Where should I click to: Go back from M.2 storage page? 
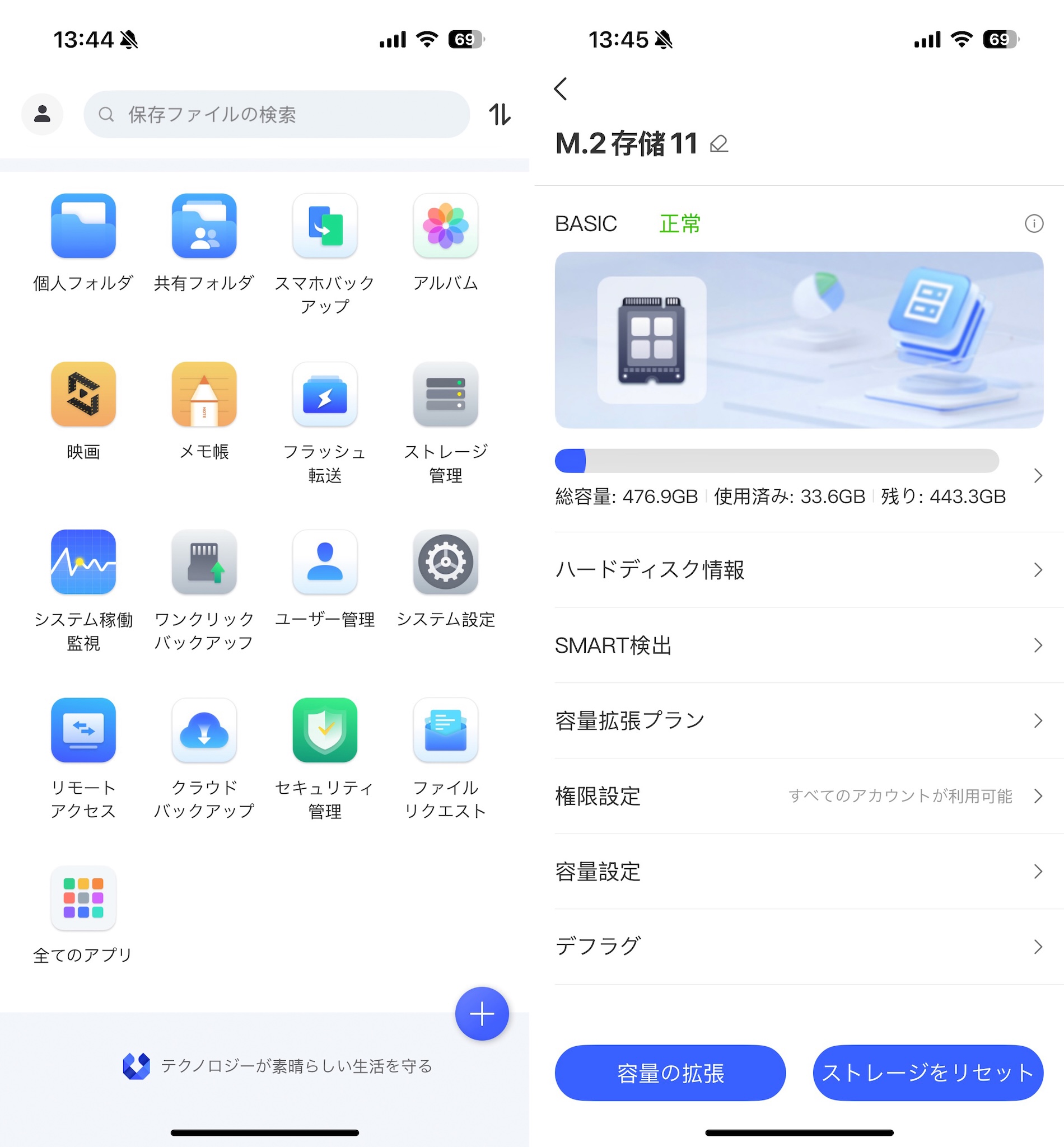coord(561,88)
